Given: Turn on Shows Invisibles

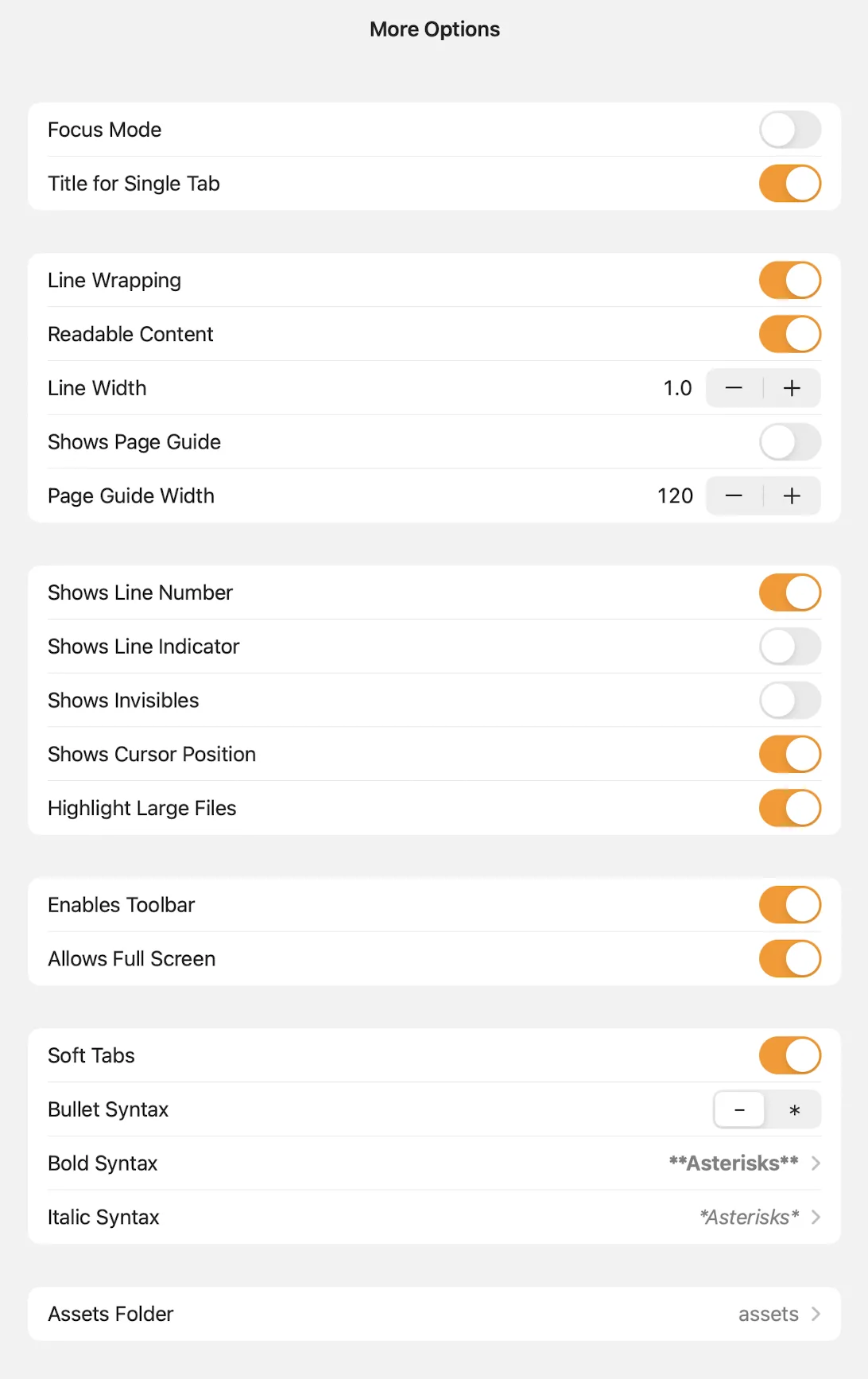Looking at the screenshot, I should [789, 701].
